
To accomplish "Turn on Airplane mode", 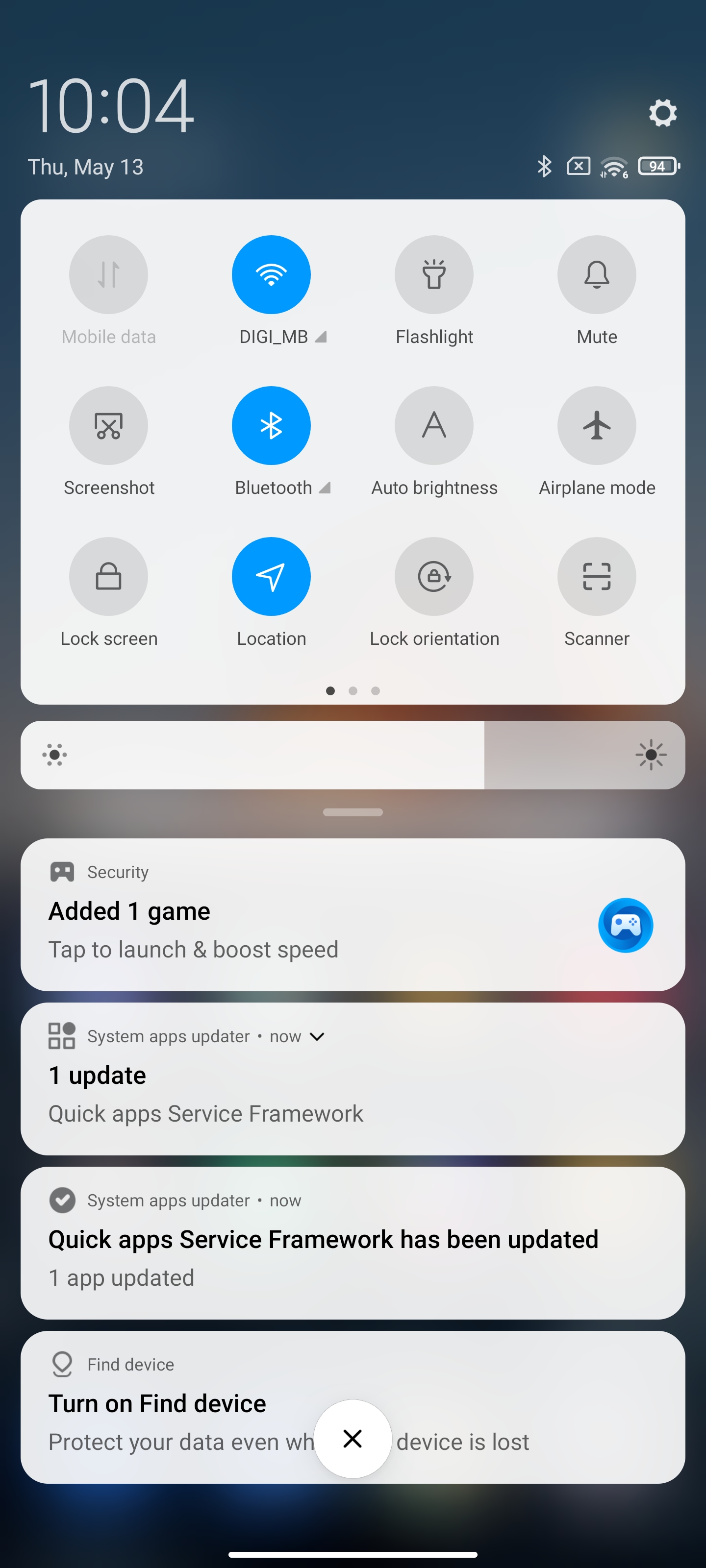I will point(596,425).
